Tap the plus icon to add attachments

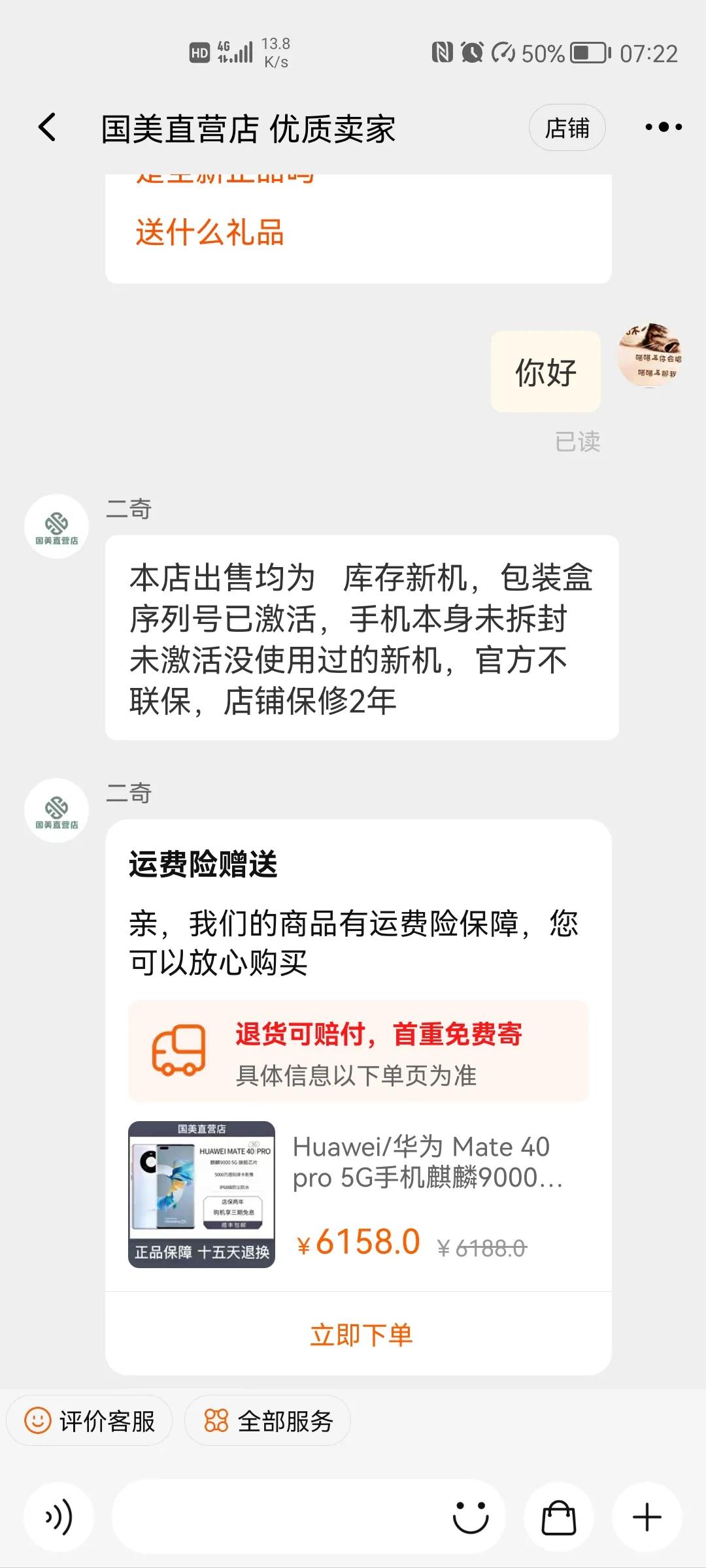pos(646,1518)
